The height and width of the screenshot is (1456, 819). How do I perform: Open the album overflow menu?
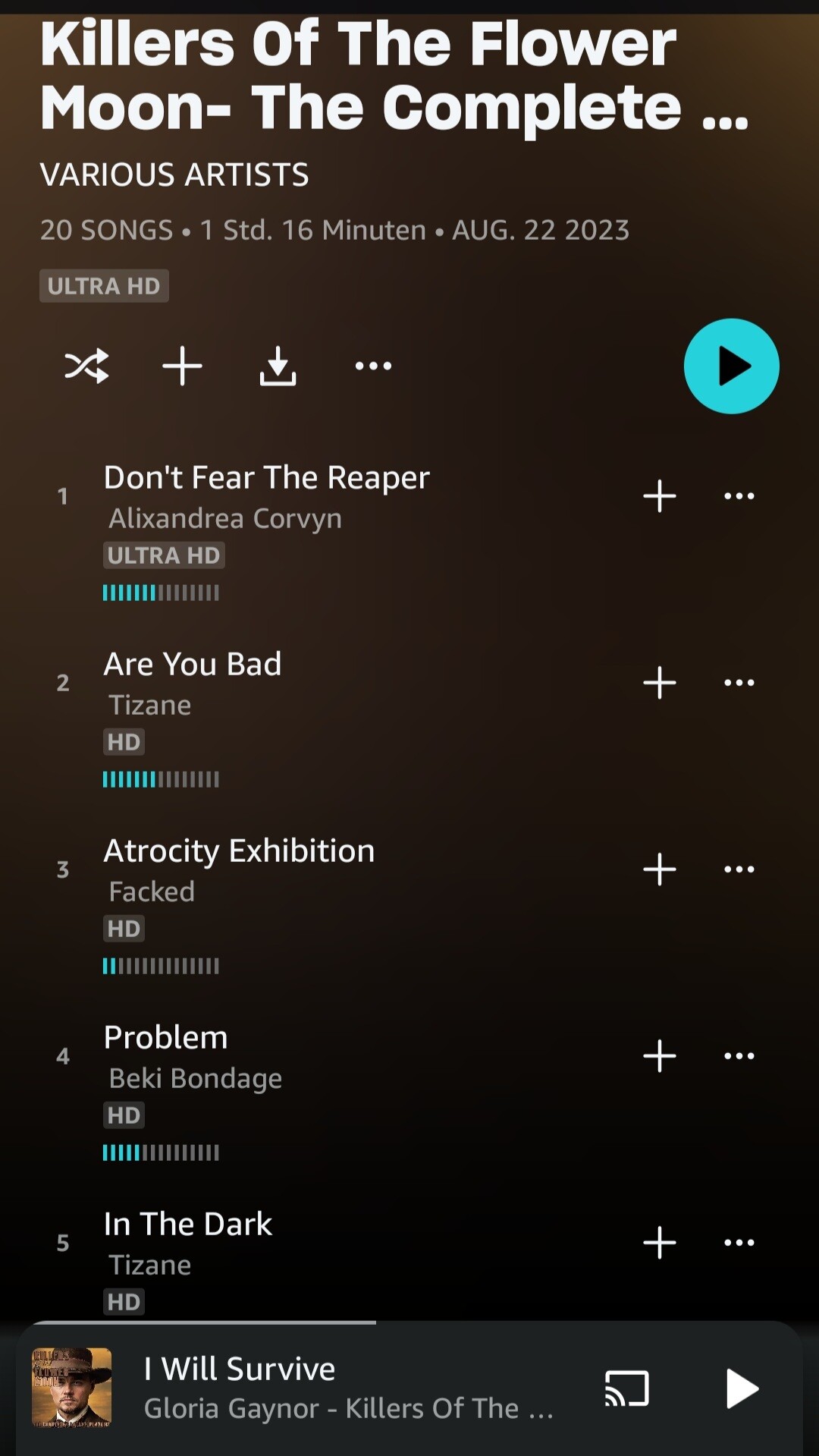[x=373, y=366]
